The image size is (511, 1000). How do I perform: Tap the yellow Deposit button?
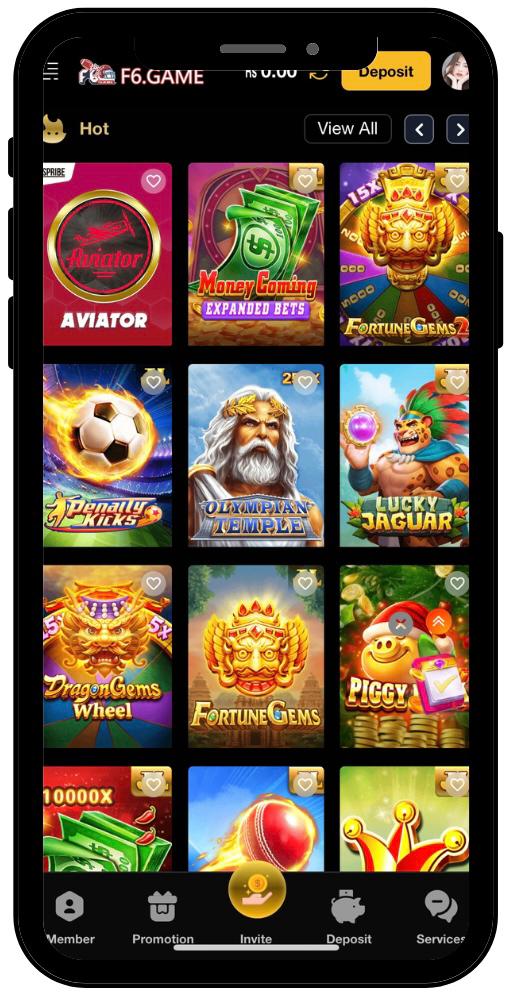coord(386,71)
